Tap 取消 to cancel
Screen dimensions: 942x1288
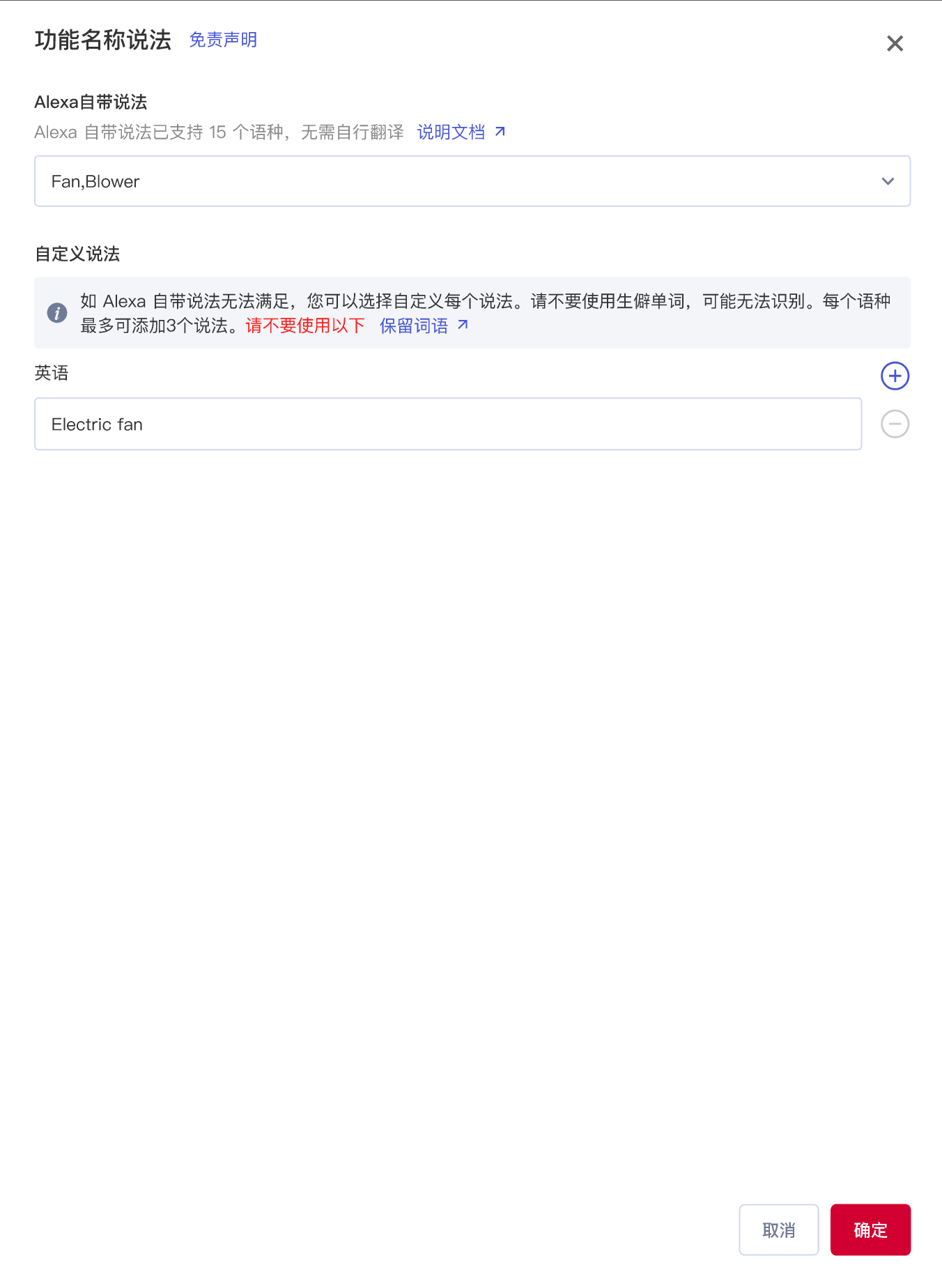point(778,1229)
